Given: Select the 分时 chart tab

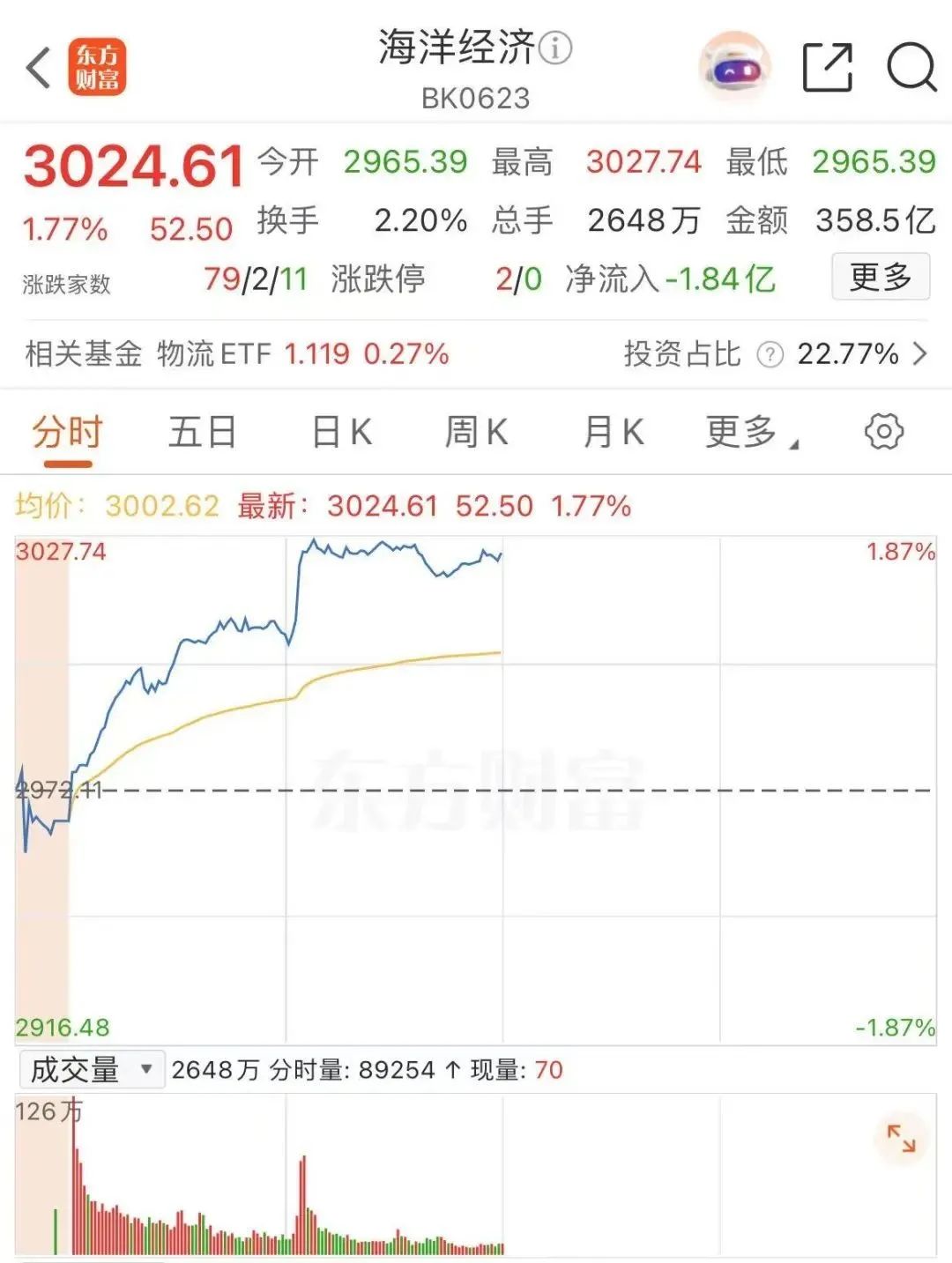Looking at the screenshot, I should [67, 433].
